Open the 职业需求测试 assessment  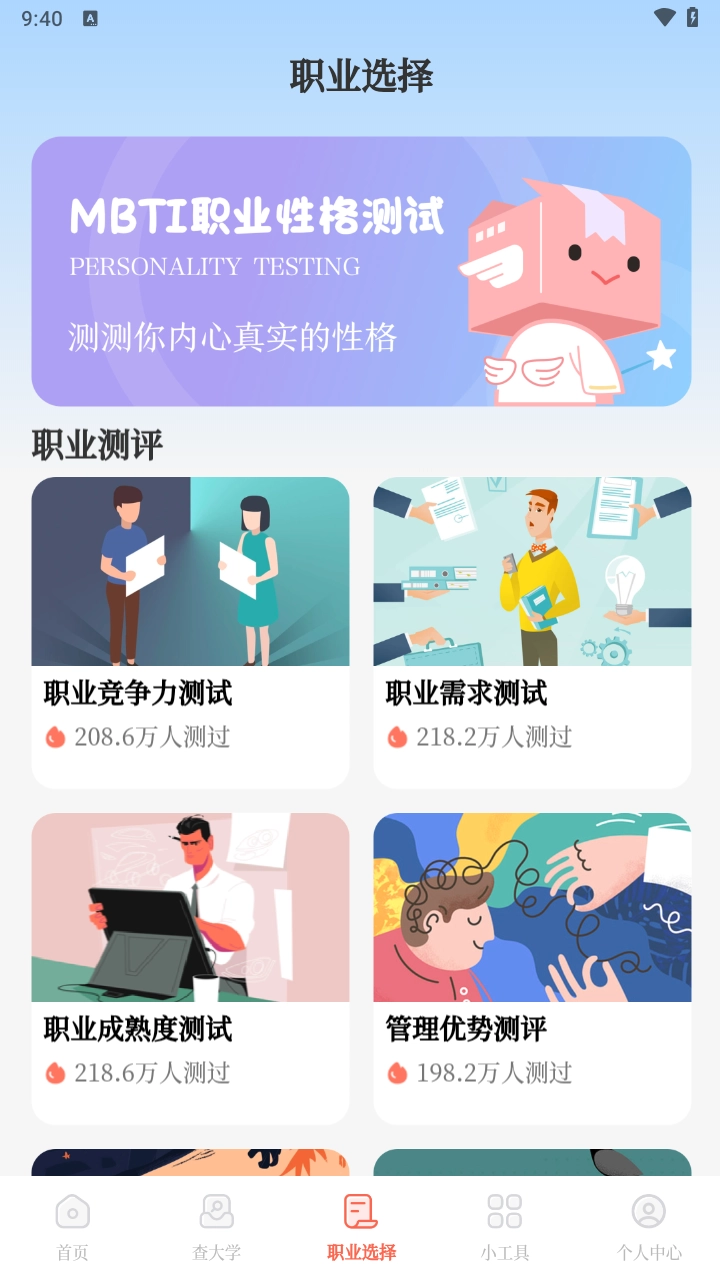pos(531,571)
